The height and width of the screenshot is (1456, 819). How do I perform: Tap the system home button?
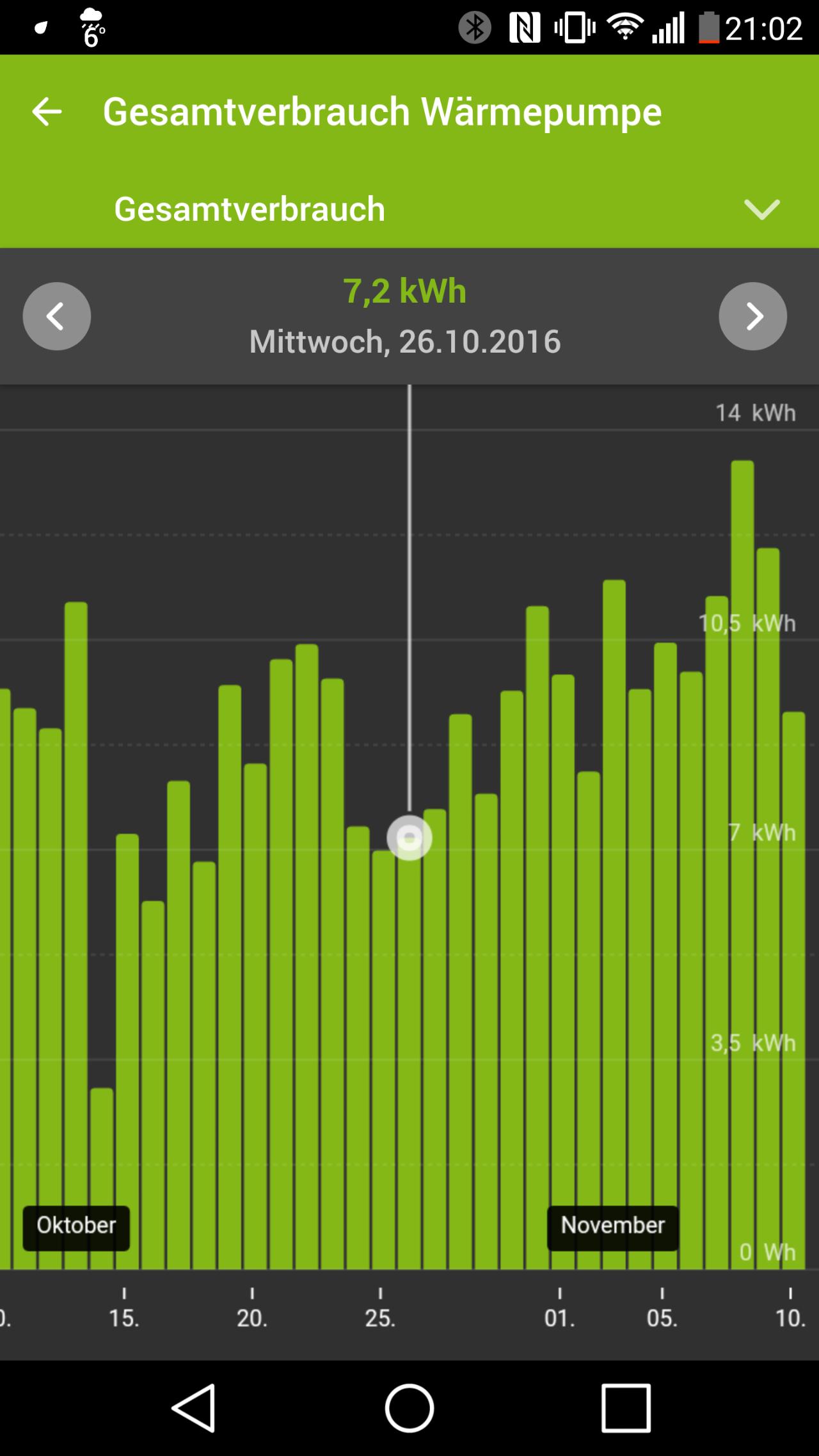[x=409, y=1408]
